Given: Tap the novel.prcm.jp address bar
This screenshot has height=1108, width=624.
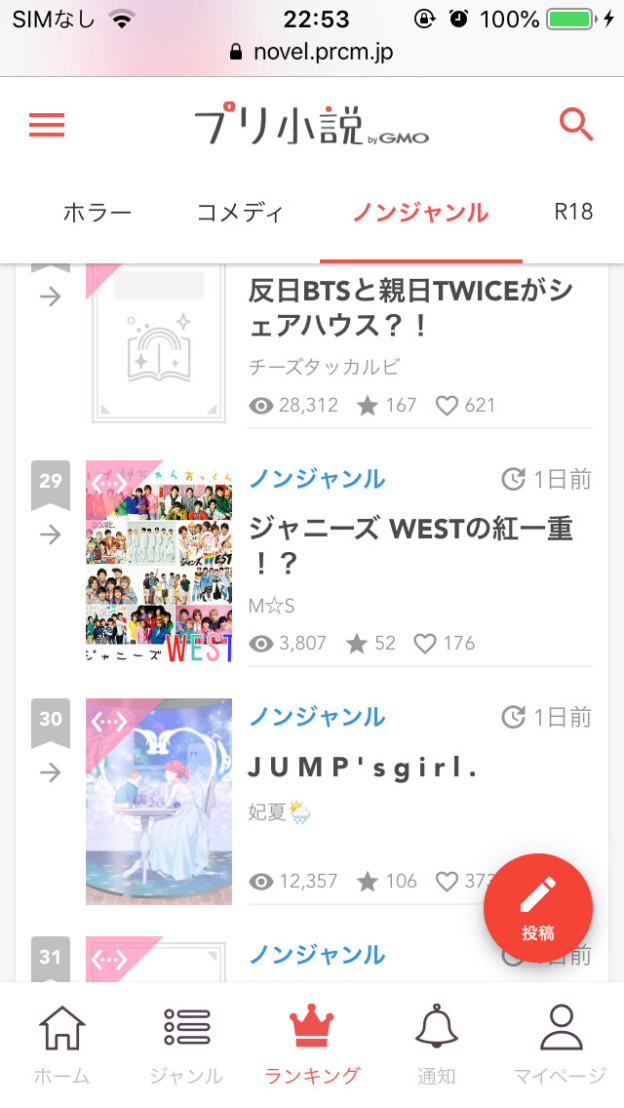Looking at the screenshot, I should pyautogui.click(x=312, y=52).
